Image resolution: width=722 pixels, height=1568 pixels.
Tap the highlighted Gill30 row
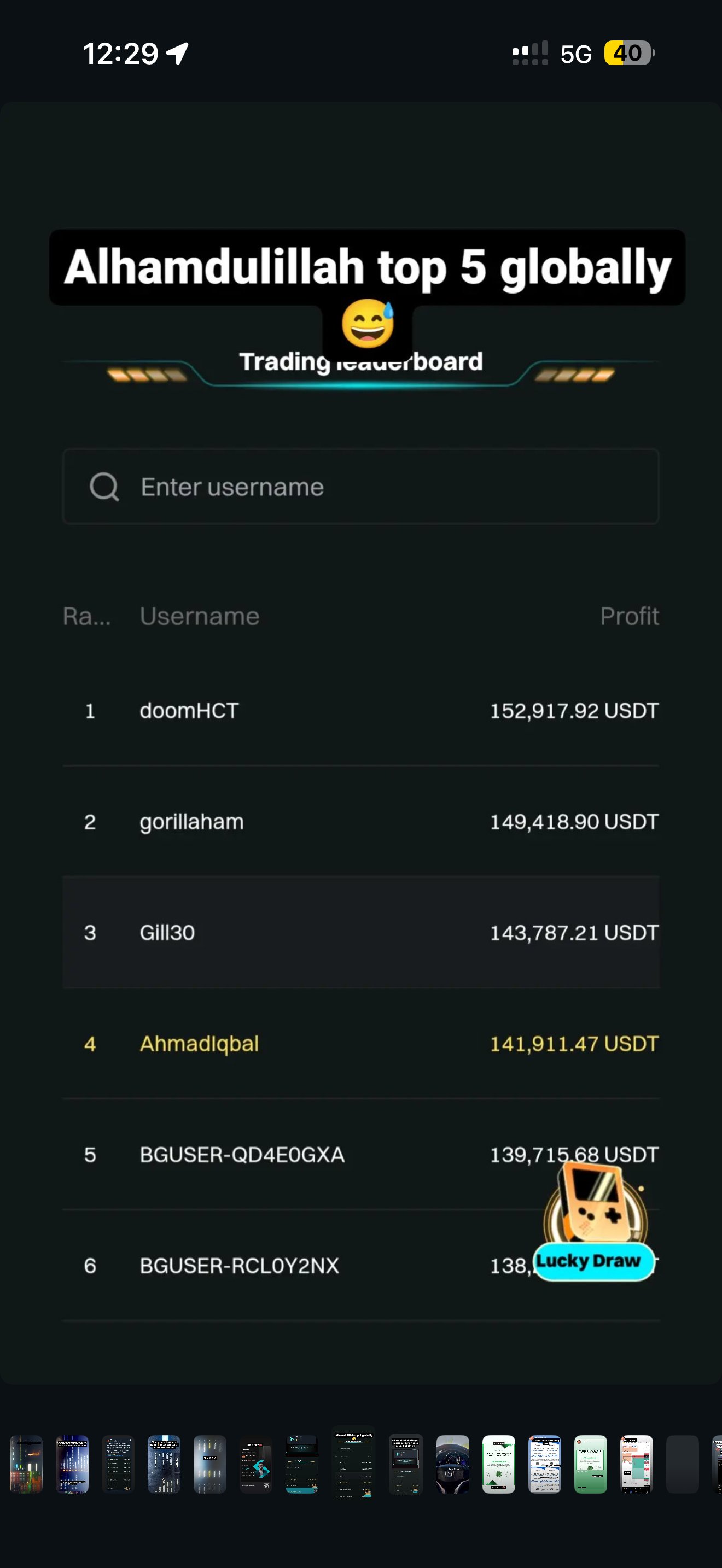click(360, 933)
